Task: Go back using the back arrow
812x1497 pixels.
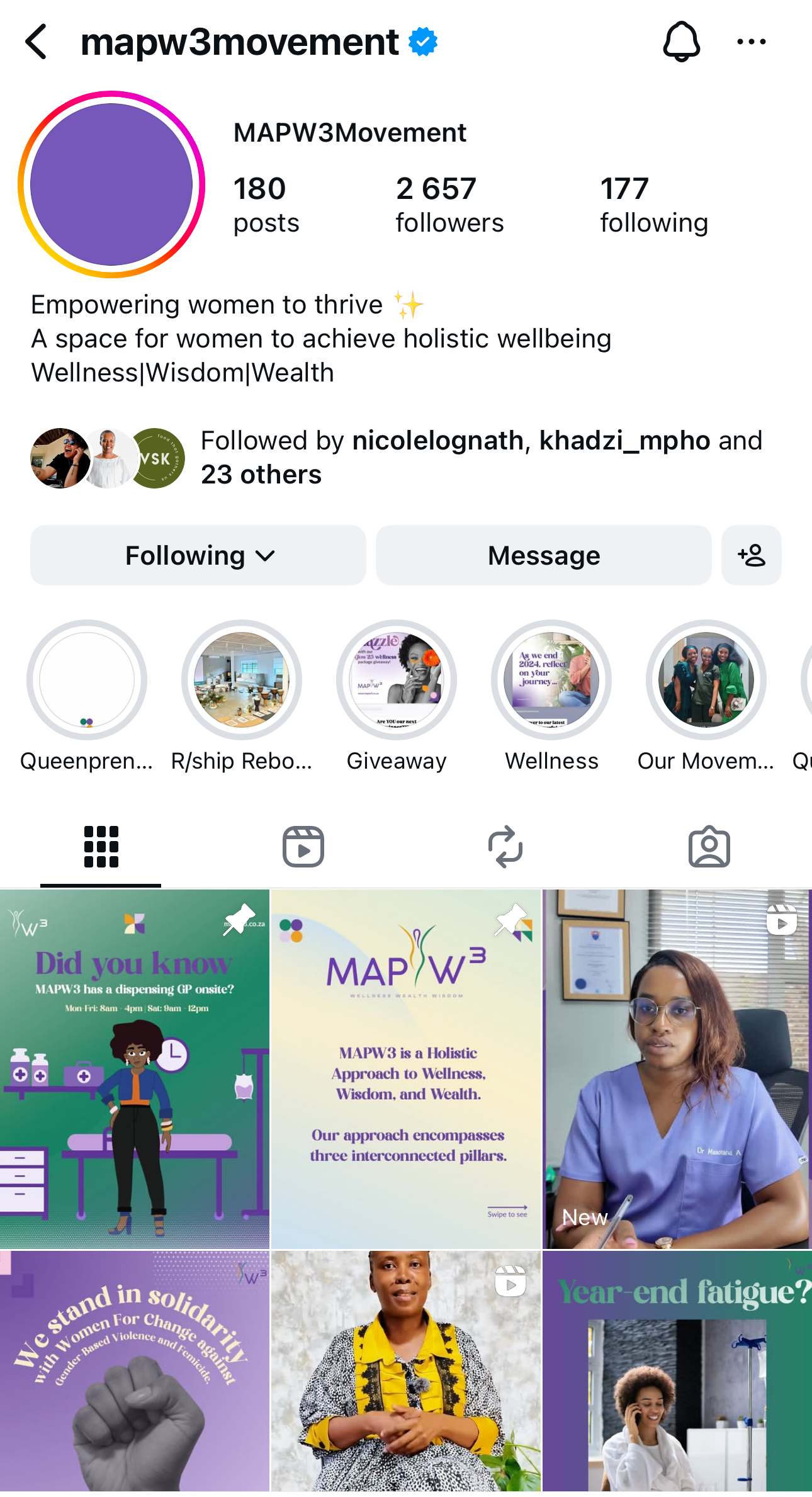Action: pos(36,42)
